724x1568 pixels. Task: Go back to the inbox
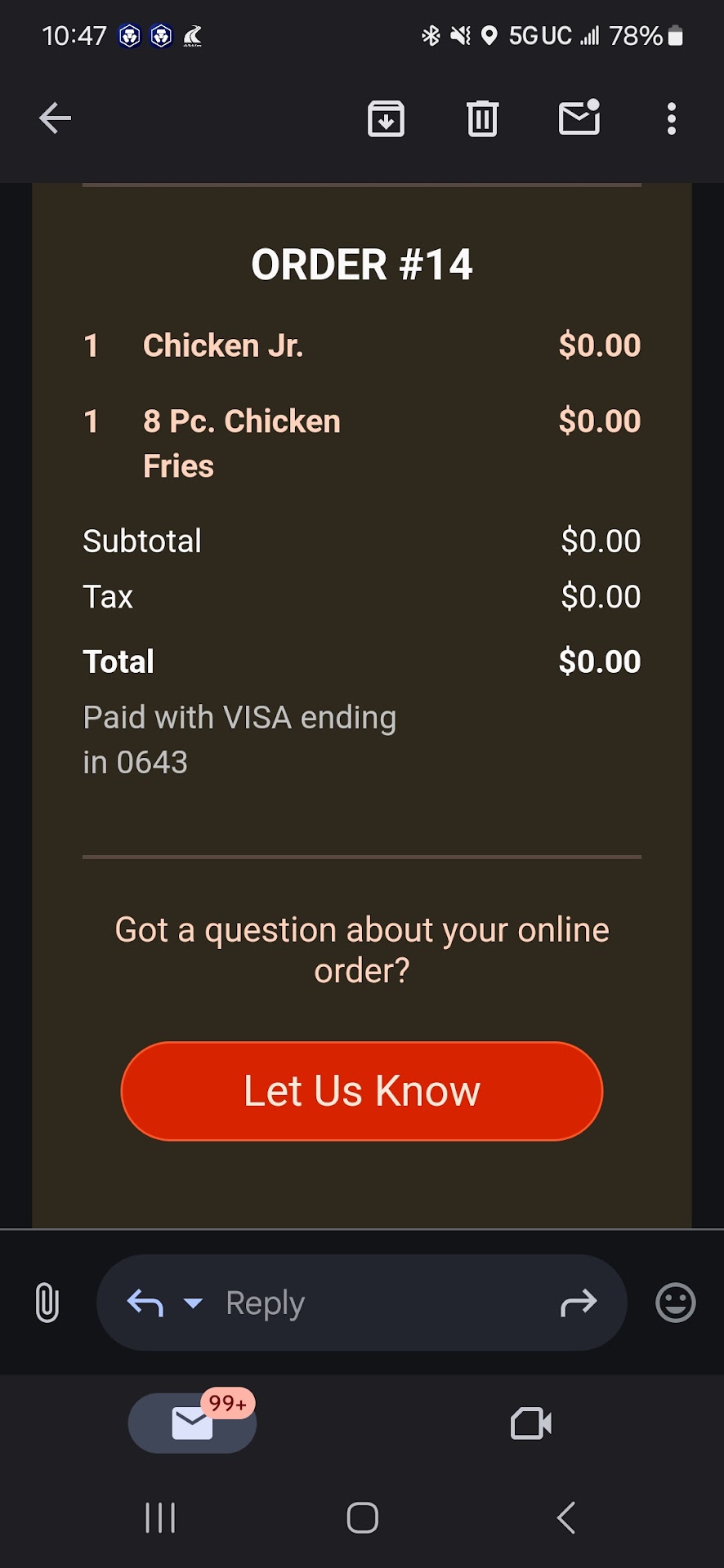[x=55, y=118]
